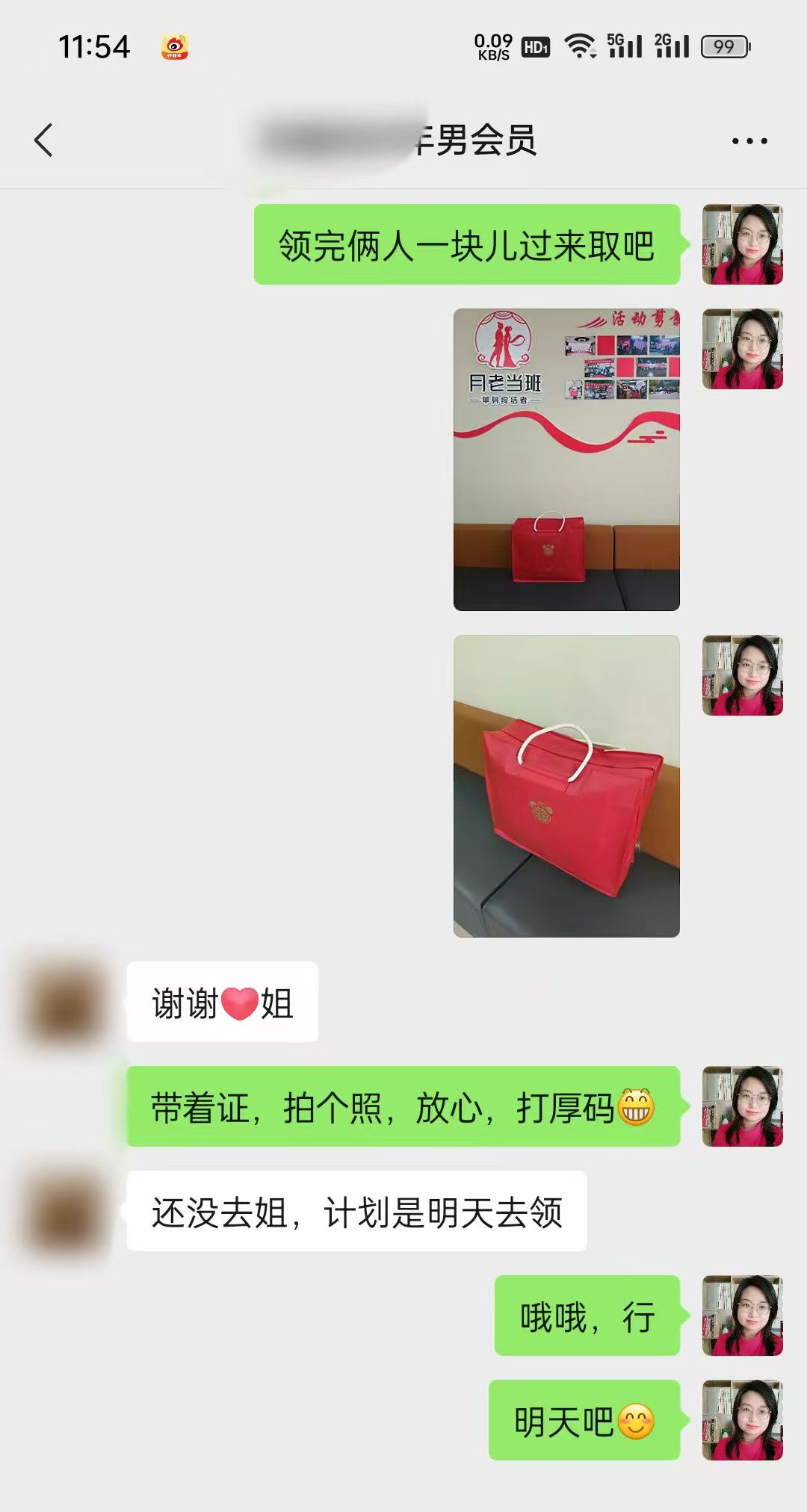Tap the blurred avatar beside 还没去姐 message
Viewport: 807px width, 1512px height.
click(64, 1211)
